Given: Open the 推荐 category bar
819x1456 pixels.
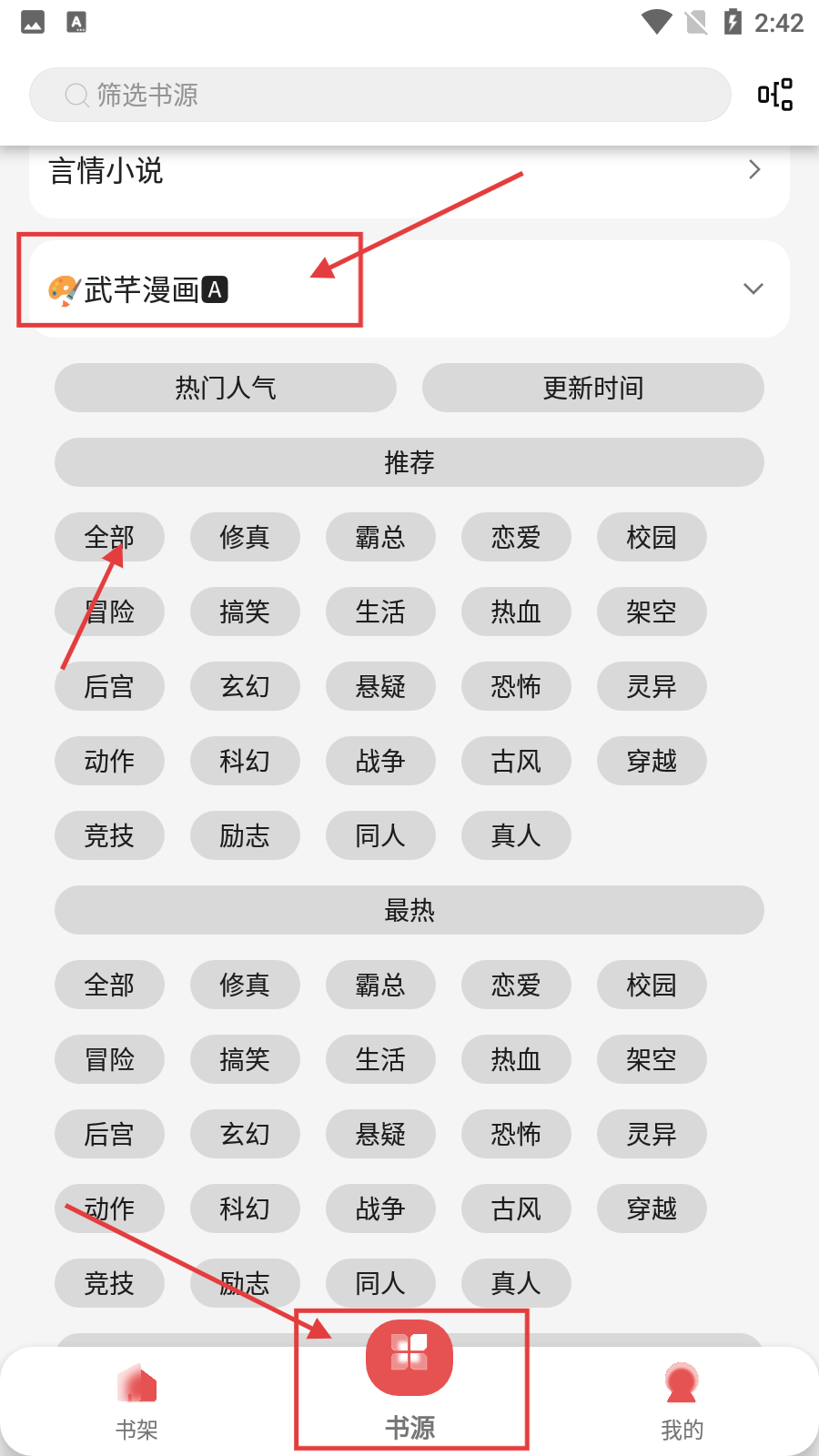Looking at the screenshot, I should pos(409,462).
